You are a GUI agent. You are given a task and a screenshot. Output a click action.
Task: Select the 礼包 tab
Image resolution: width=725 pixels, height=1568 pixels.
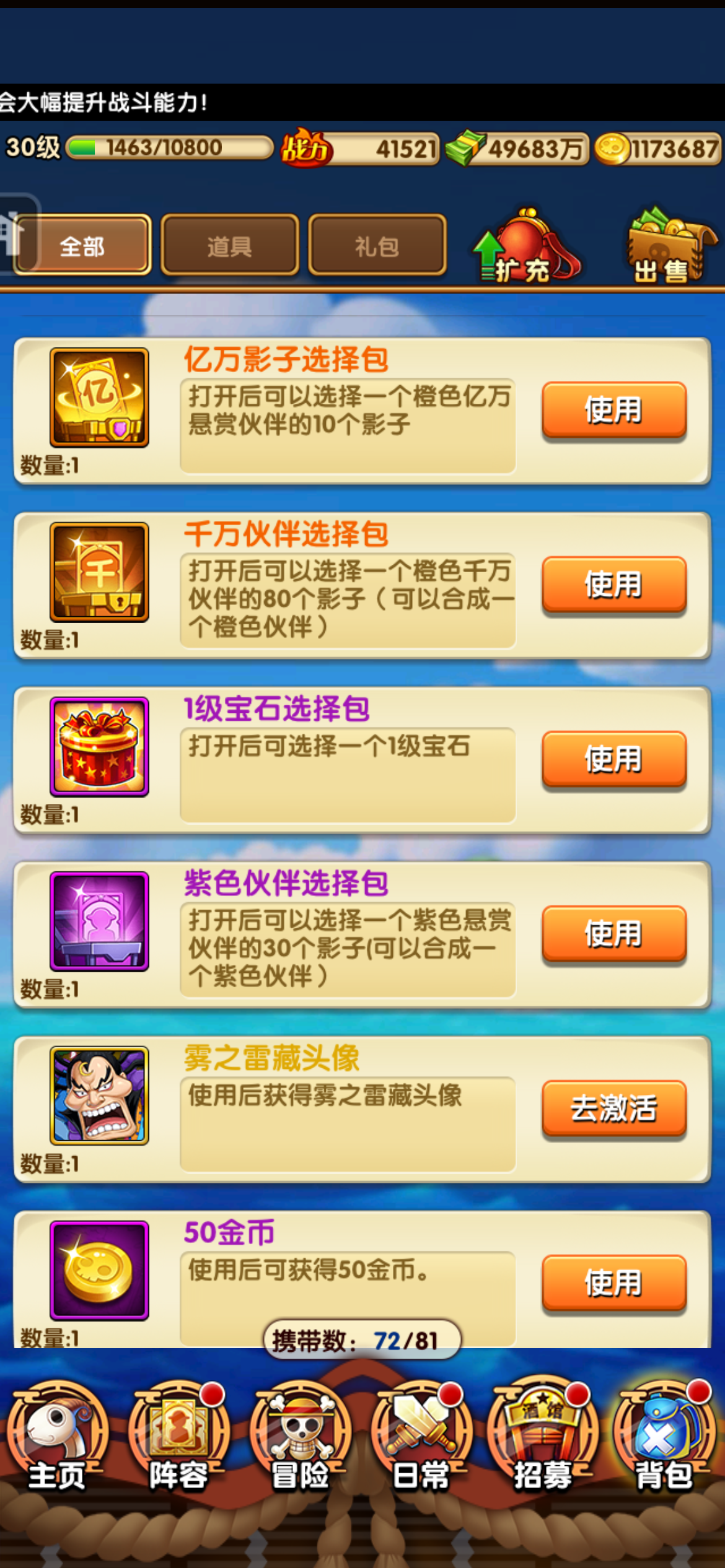(x=377, y=246)
